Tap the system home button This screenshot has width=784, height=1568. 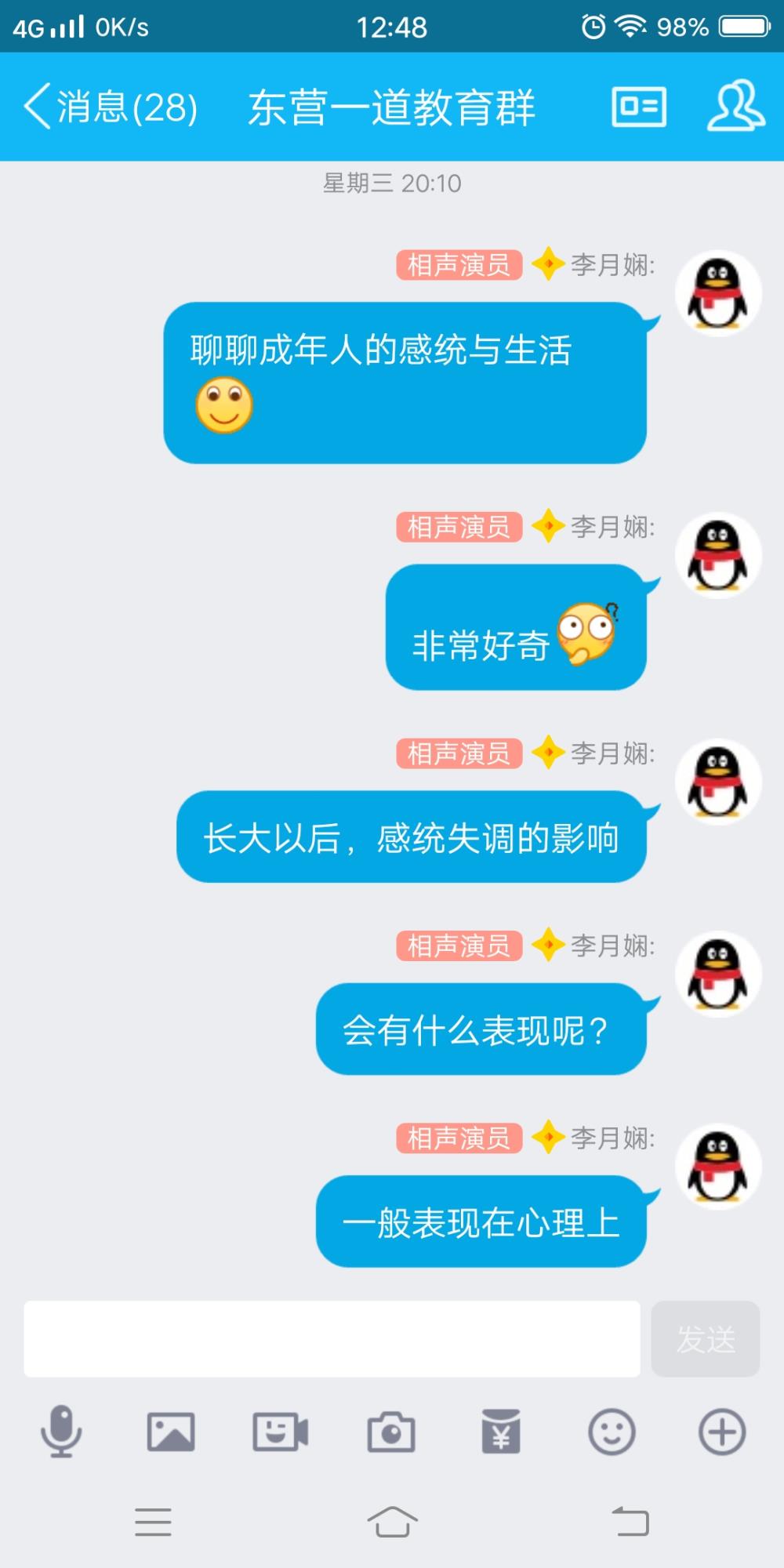click(x=392, y=1522)
